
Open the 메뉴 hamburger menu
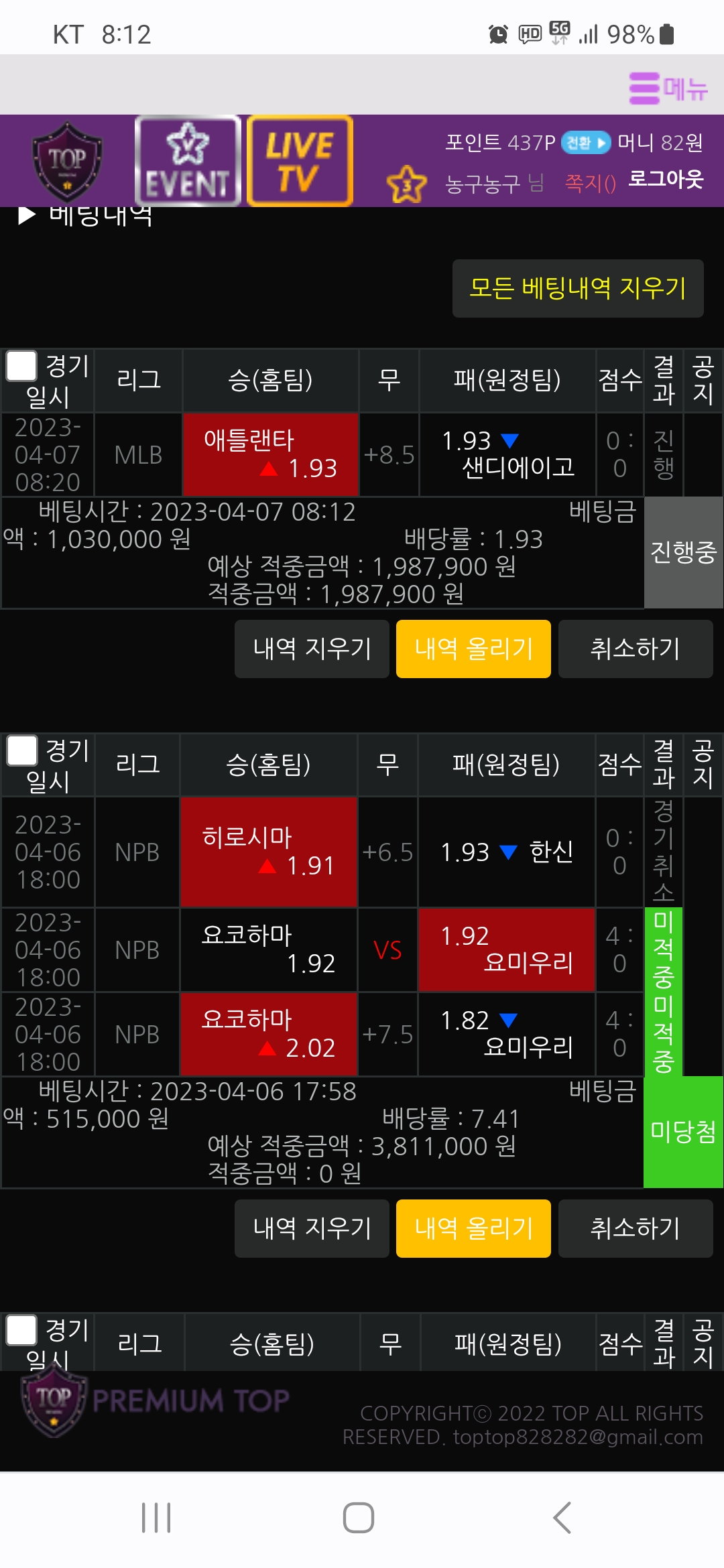click(668, 88)
